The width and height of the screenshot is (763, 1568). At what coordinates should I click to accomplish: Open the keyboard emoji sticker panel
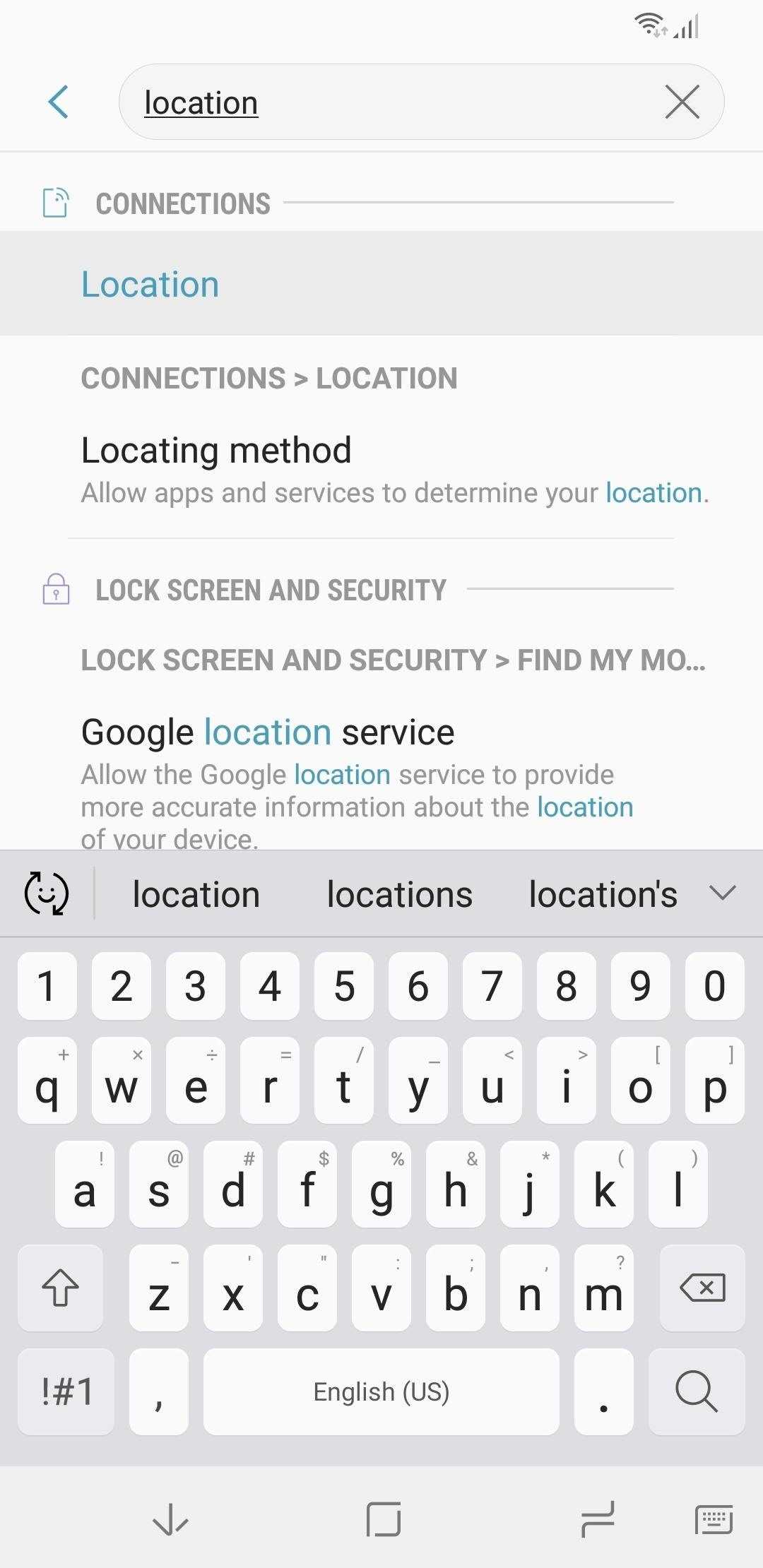tap(47, 893)
